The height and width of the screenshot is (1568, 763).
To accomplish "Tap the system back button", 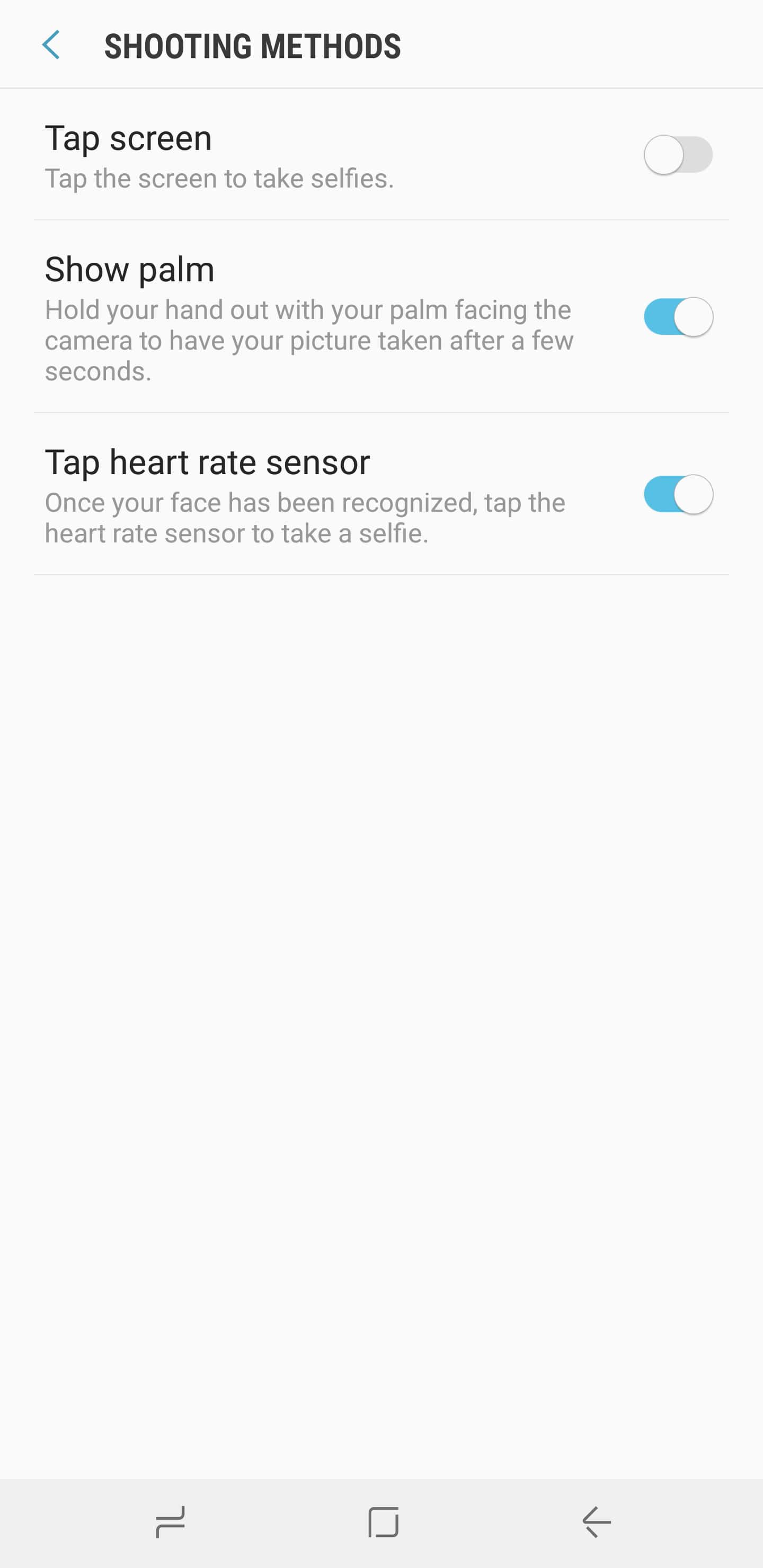I will click(x=596, y=1522).
